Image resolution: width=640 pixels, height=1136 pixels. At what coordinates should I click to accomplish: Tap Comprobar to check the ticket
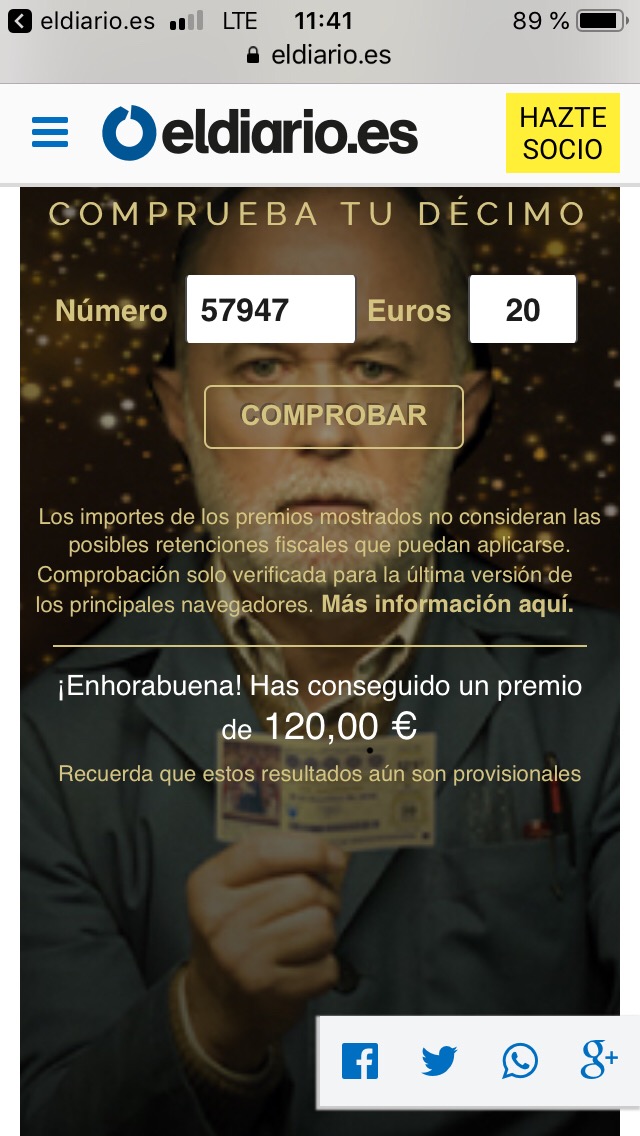tap(333, 417)
